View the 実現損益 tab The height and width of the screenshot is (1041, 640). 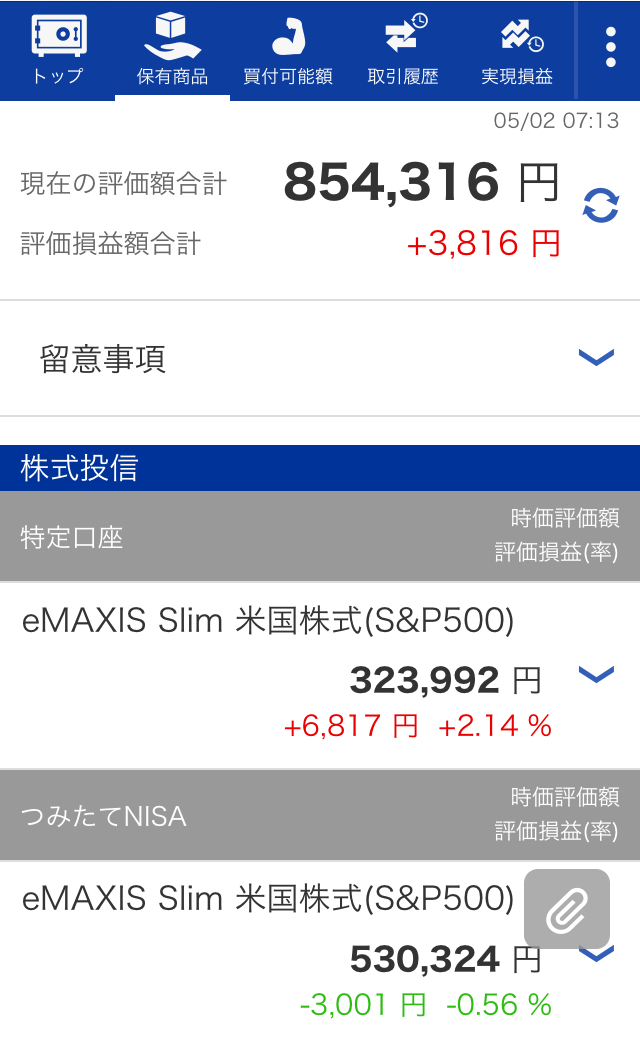coord(517,51)
